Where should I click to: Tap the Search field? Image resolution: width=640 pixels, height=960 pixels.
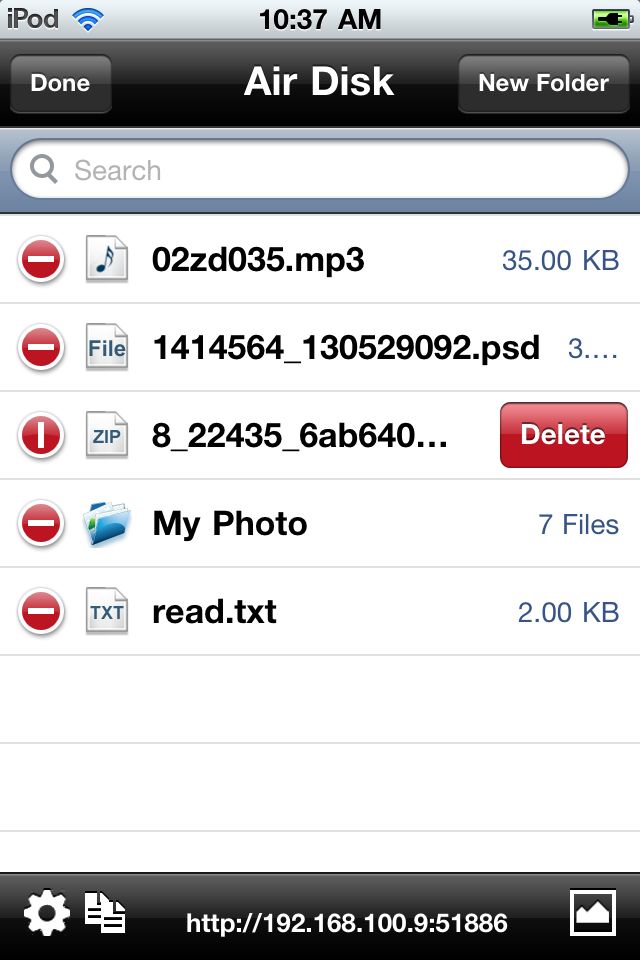point(320,171)
